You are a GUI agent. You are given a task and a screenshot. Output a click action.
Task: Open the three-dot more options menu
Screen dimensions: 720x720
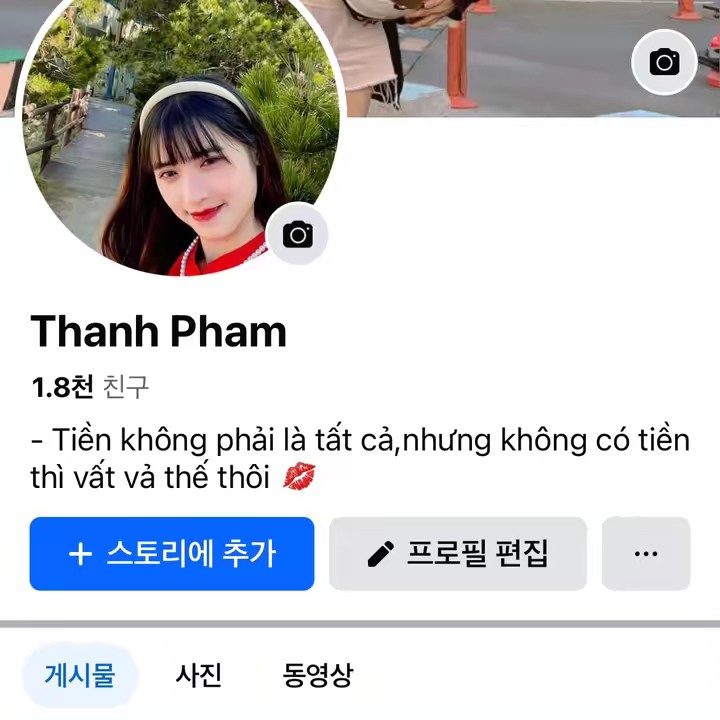click(646, 554)
